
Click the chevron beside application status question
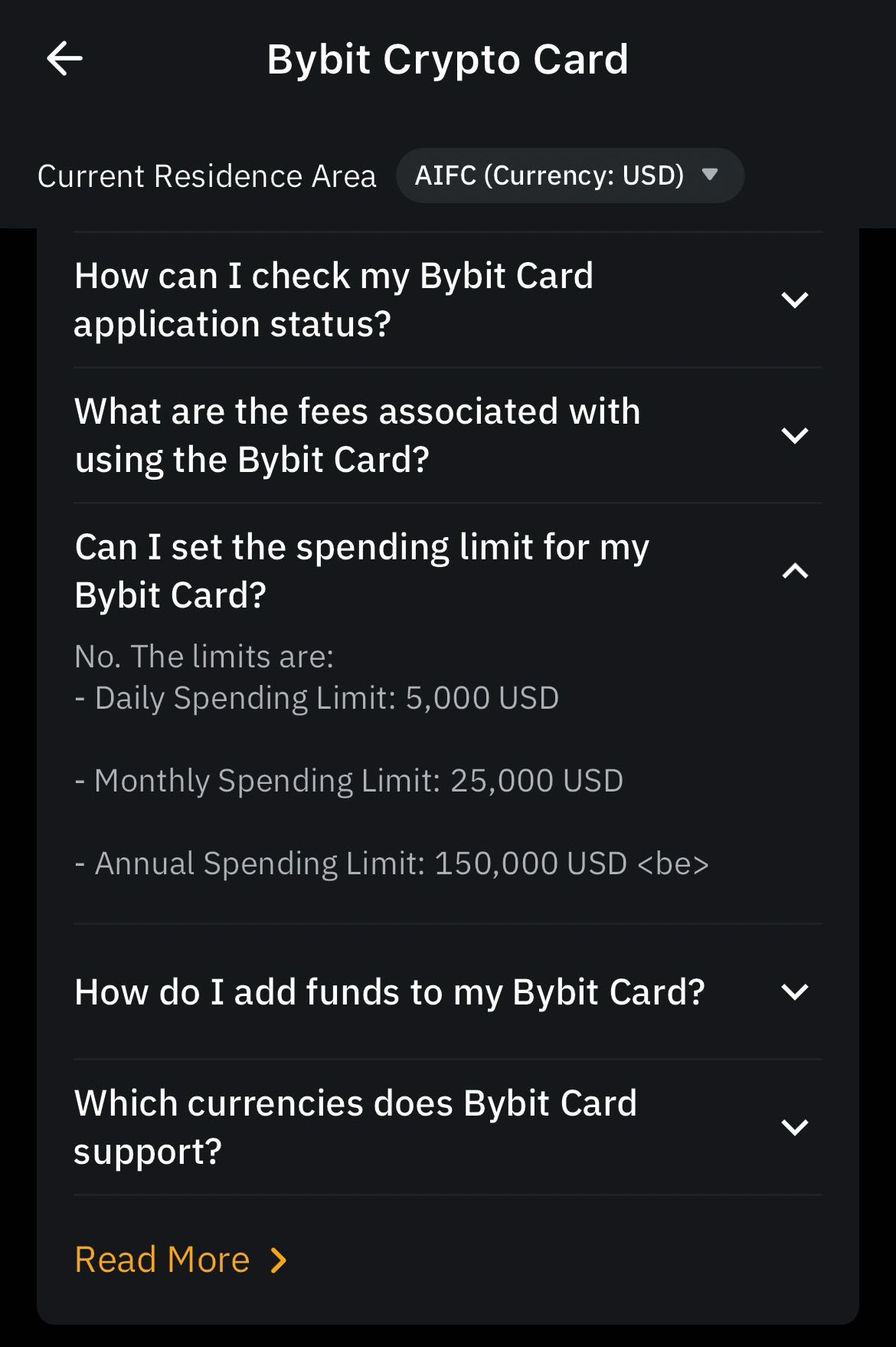pyautogui.click(x=796, y=299)
